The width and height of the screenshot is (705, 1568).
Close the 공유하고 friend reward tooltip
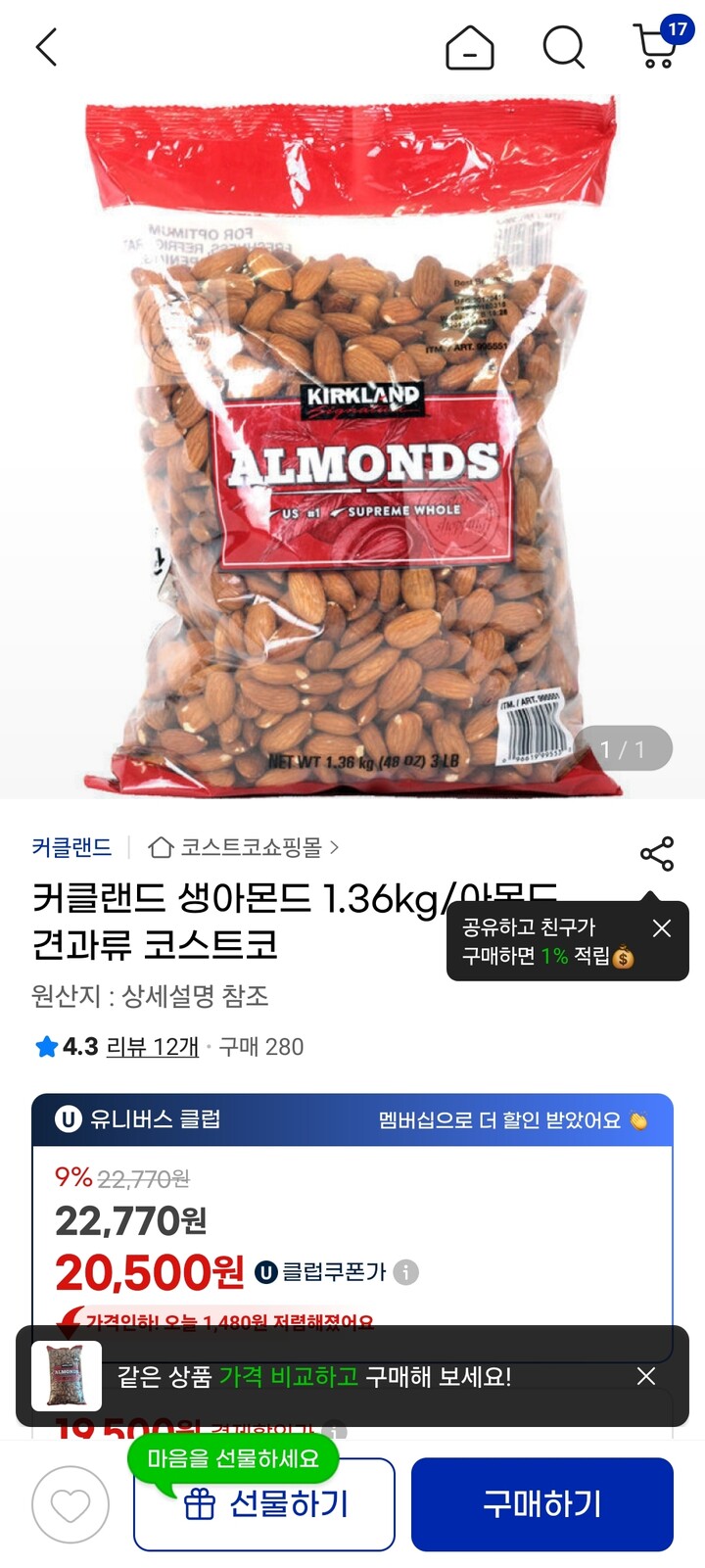coord(661,927)
